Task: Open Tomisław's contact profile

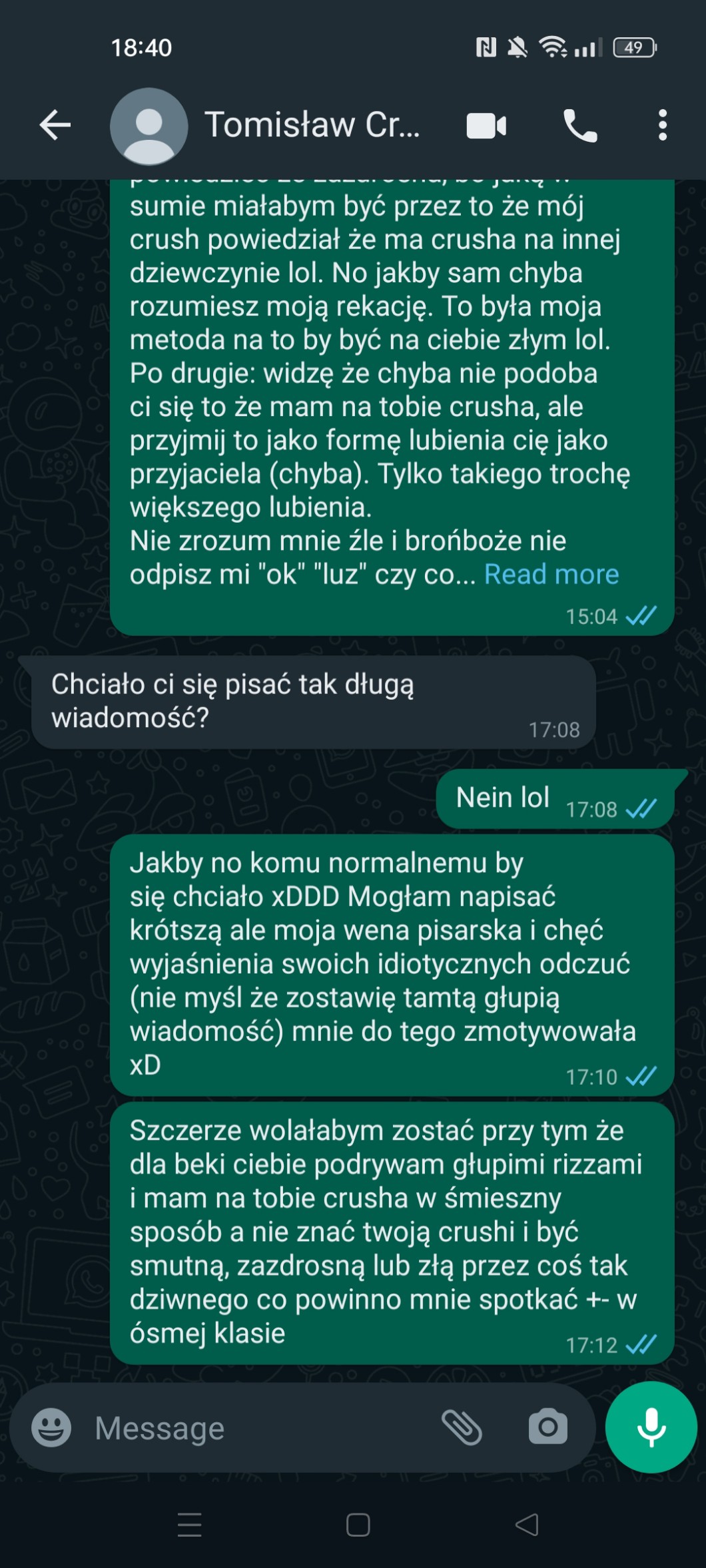Action: tap(311, 125)
